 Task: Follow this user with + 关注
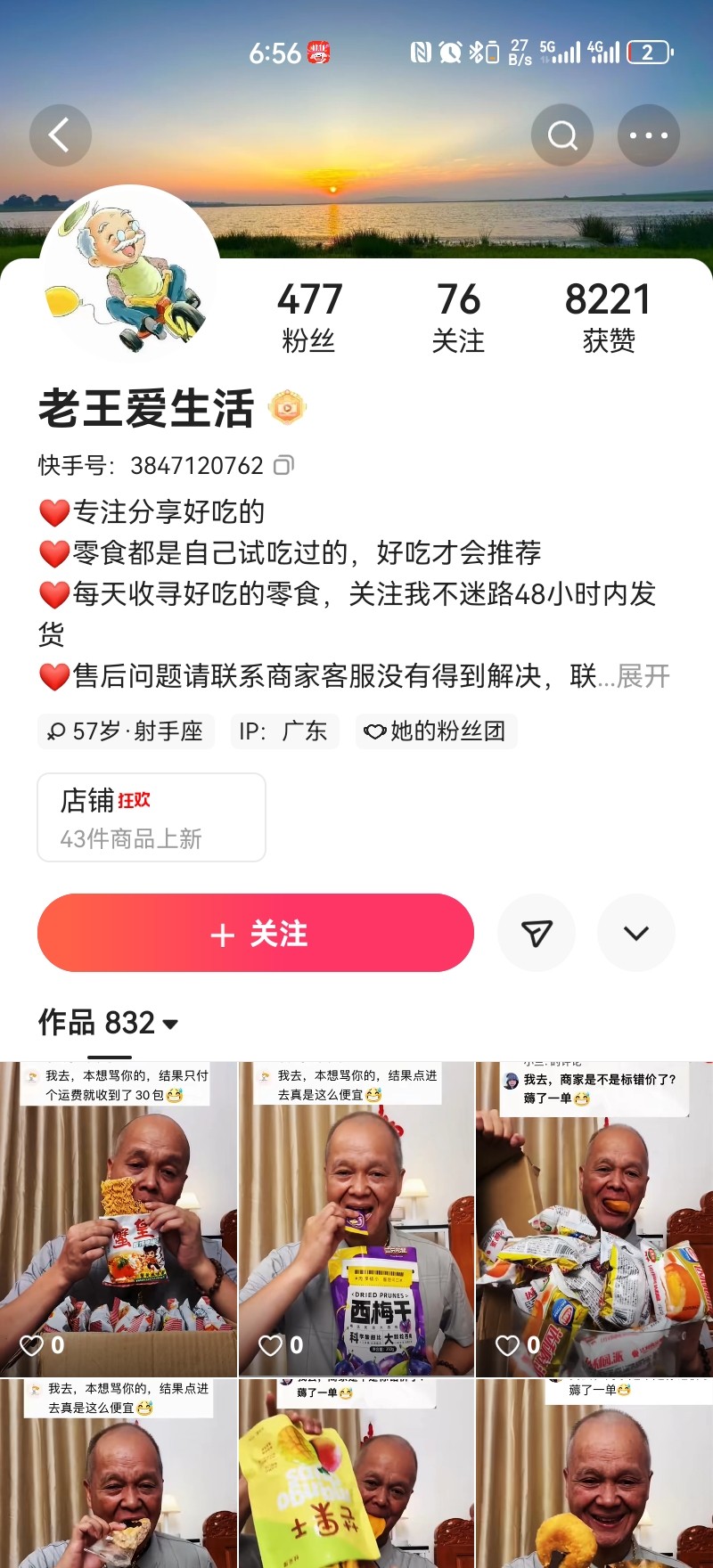256,933
